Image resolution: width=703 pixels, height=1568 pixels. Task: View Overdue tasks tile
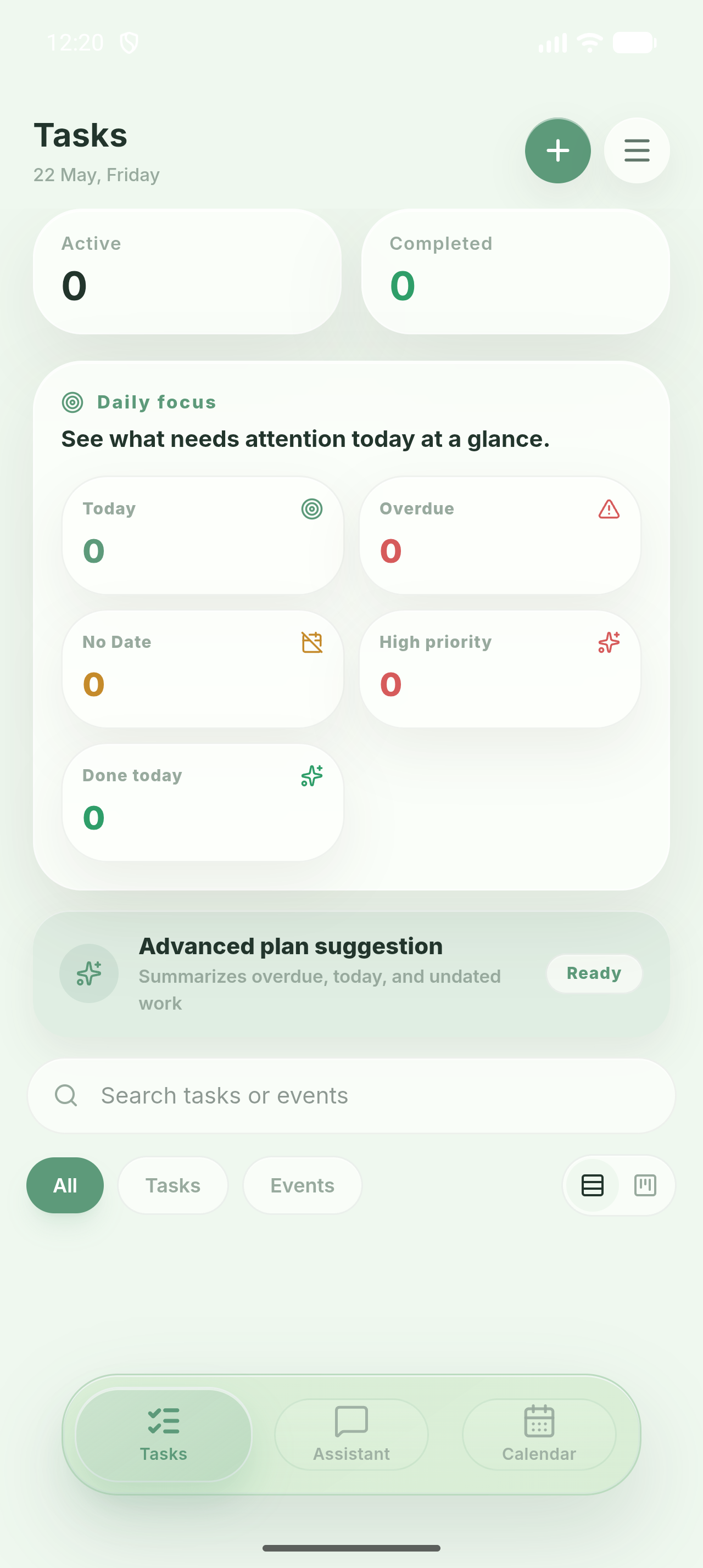pos(500,535)
